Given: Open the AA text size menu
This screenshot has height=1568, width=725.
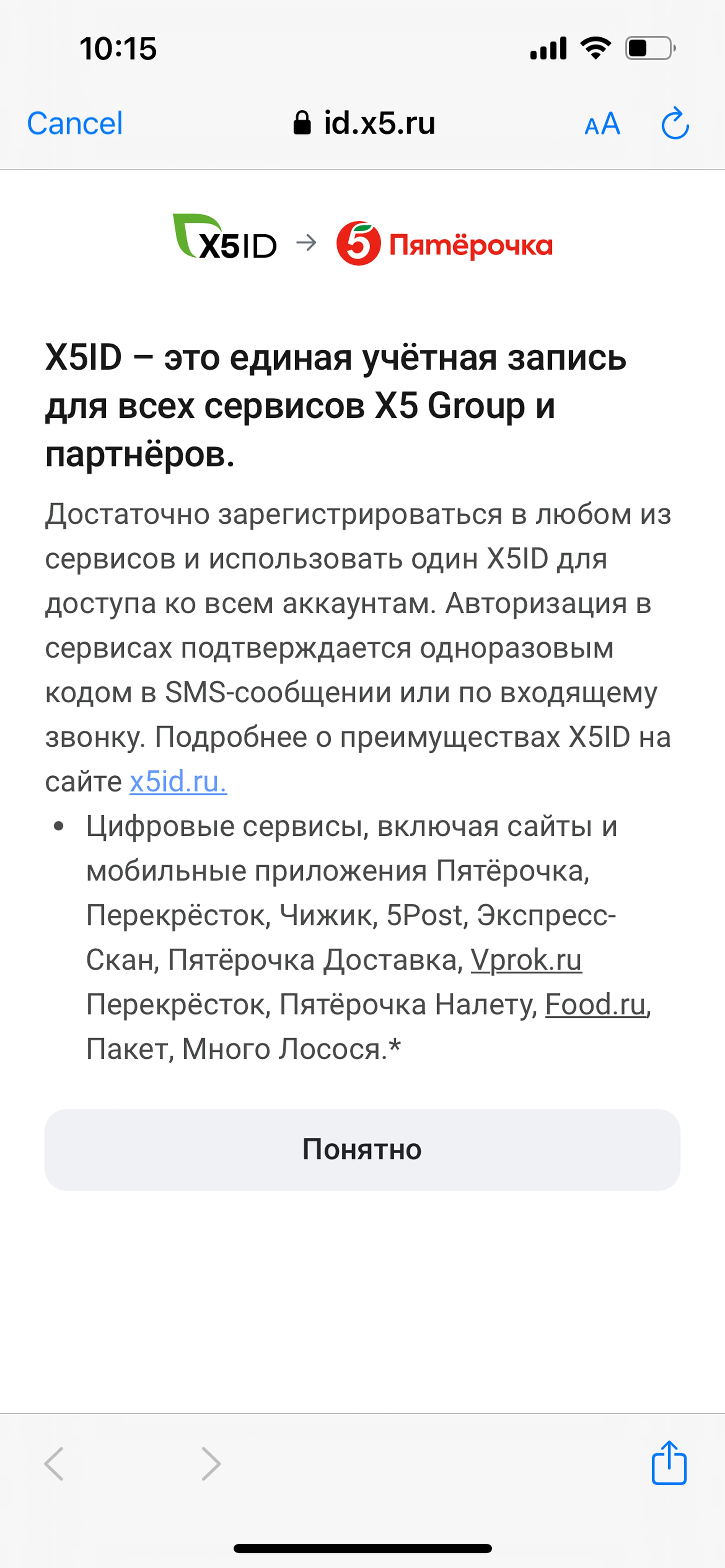Looking at the screenshot, I should [x=602, y=124].
